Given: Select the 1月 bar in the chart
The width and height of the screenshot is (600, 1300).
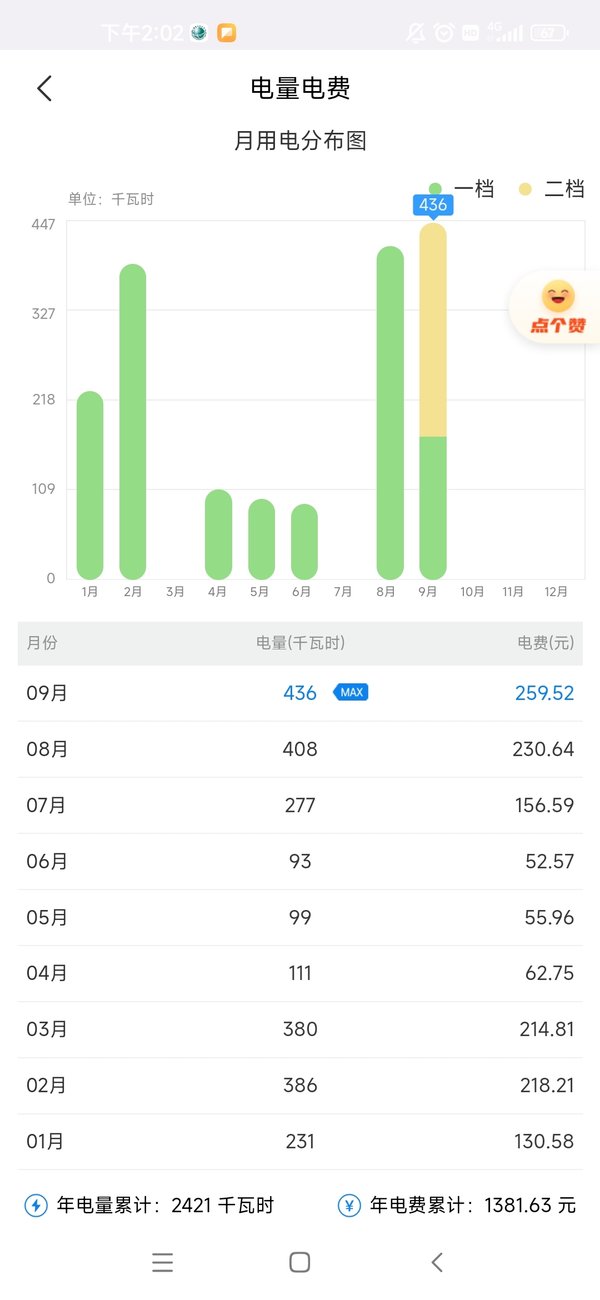Looking at the screenshot, I should pyautogui.click(x=90, y=485).
